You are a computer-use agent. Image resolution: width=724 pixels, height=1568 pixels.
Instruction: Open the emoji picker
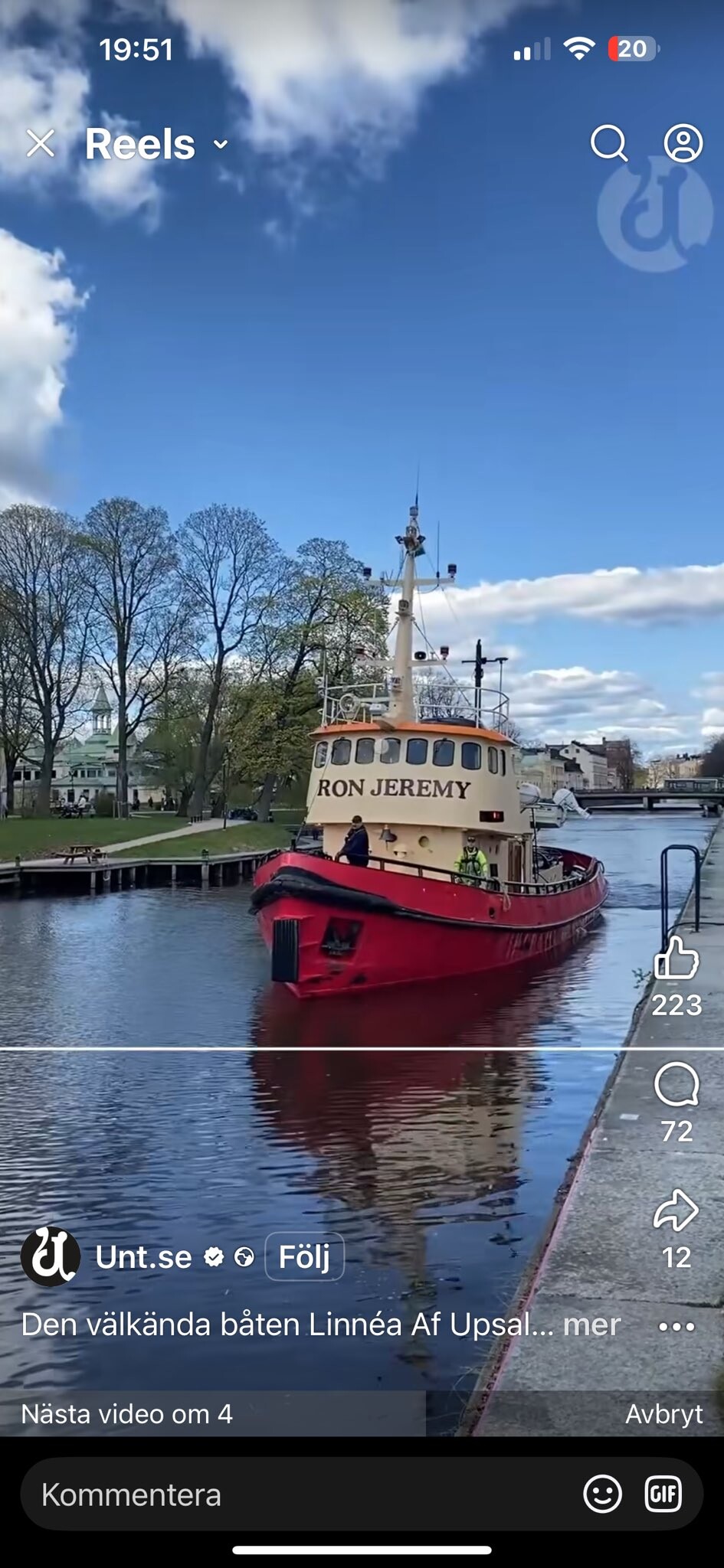(603, 1494)
